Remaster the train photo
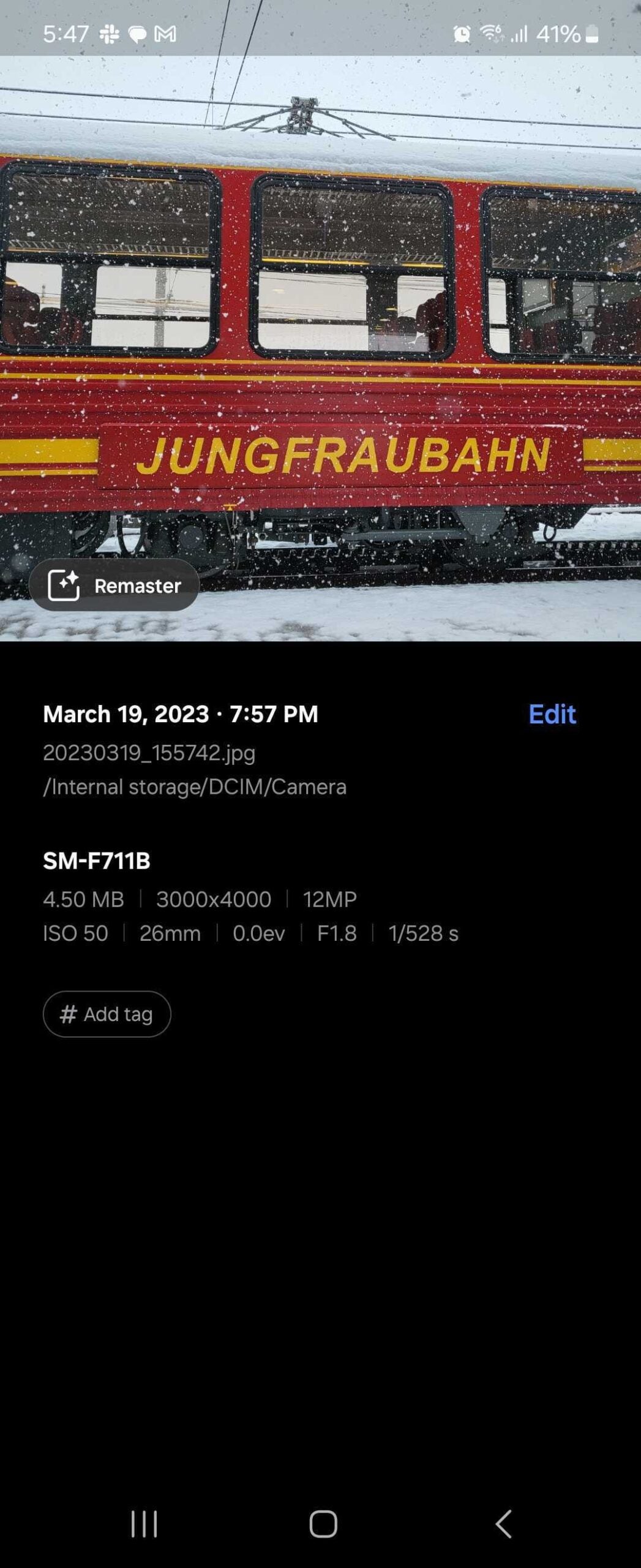The image size is (641, 1568). coord(114,586)
